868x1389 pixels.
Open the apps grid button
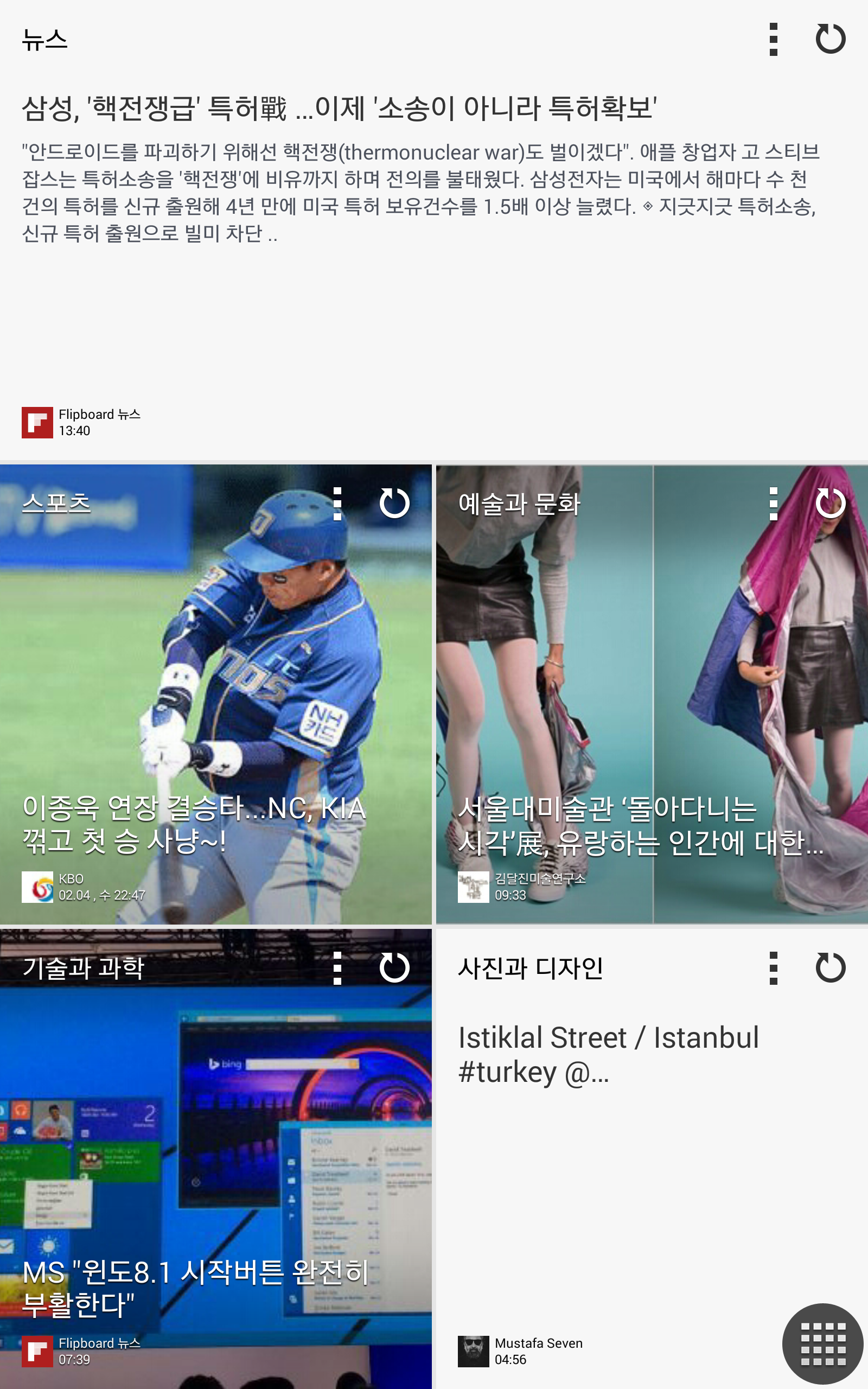tap(822, 1343)
